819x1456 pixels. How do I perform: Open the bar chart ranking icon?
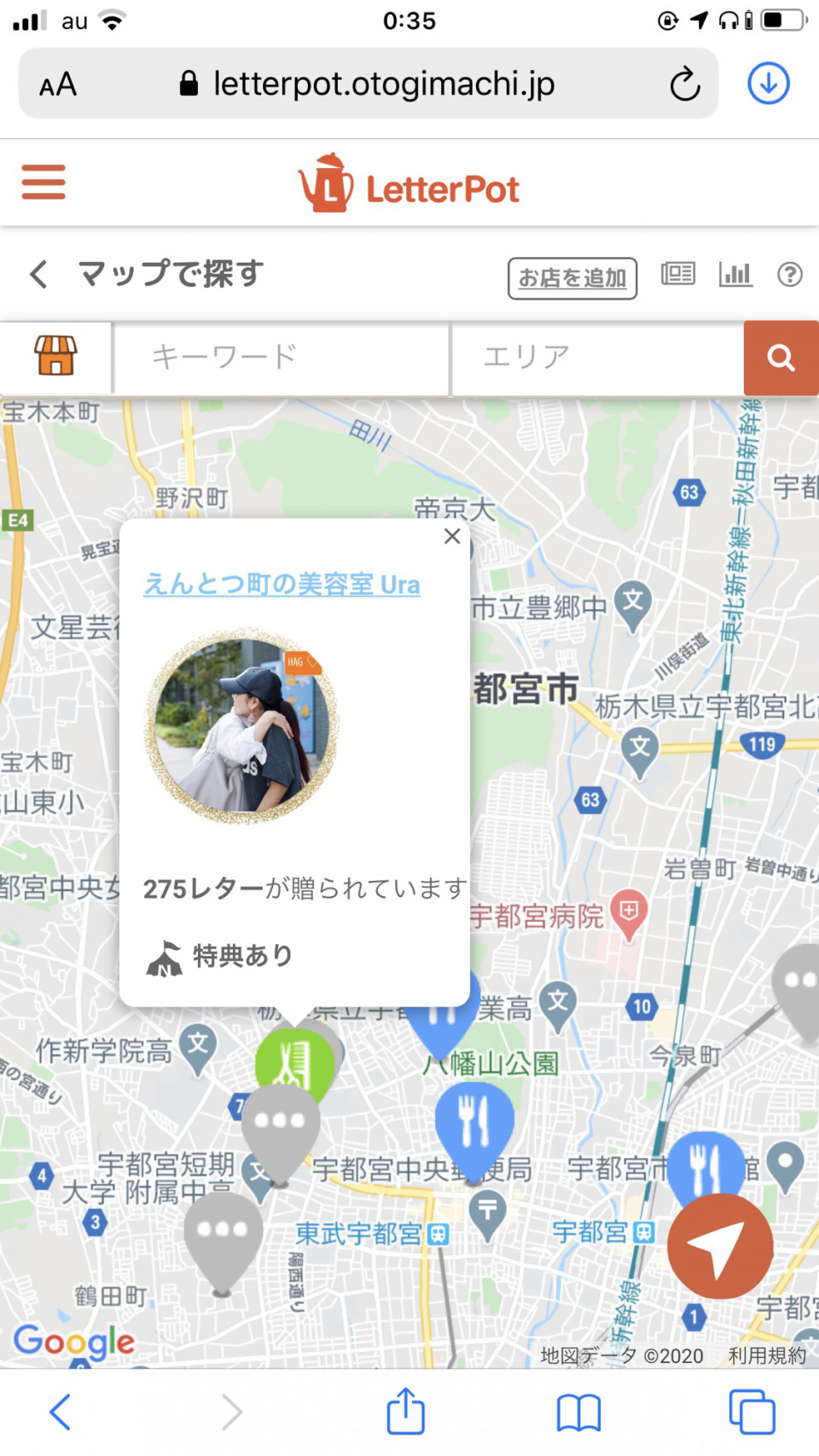pyautogui.click(x=735, y=274)
